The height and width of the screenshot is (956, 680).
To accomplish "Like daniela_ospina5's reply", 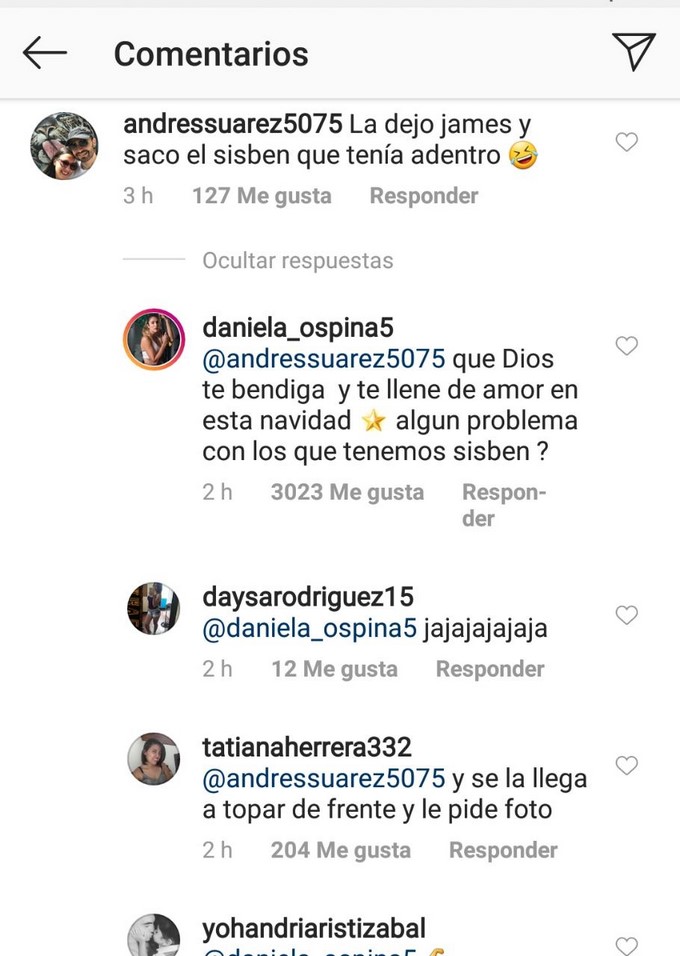I will pyautogui.click(x=626, y=346).
